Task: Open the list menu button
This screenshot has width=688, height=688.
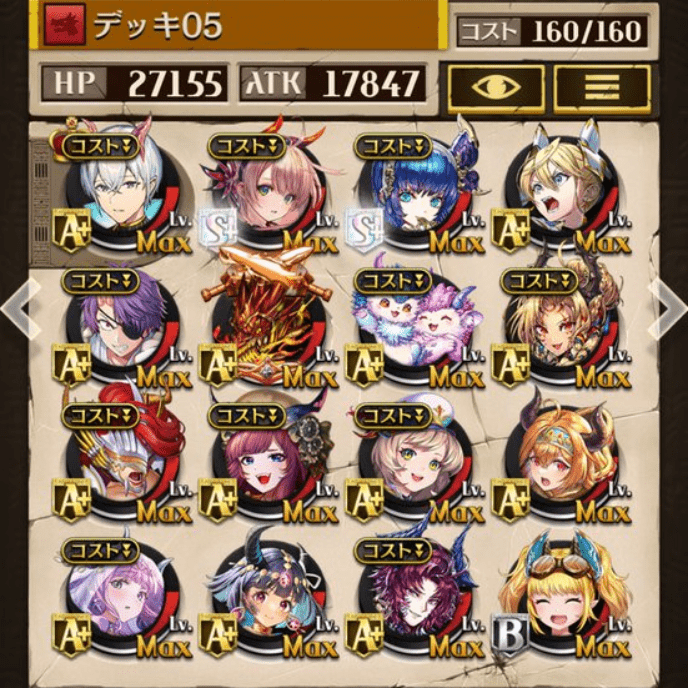Action: coord(601,89)
